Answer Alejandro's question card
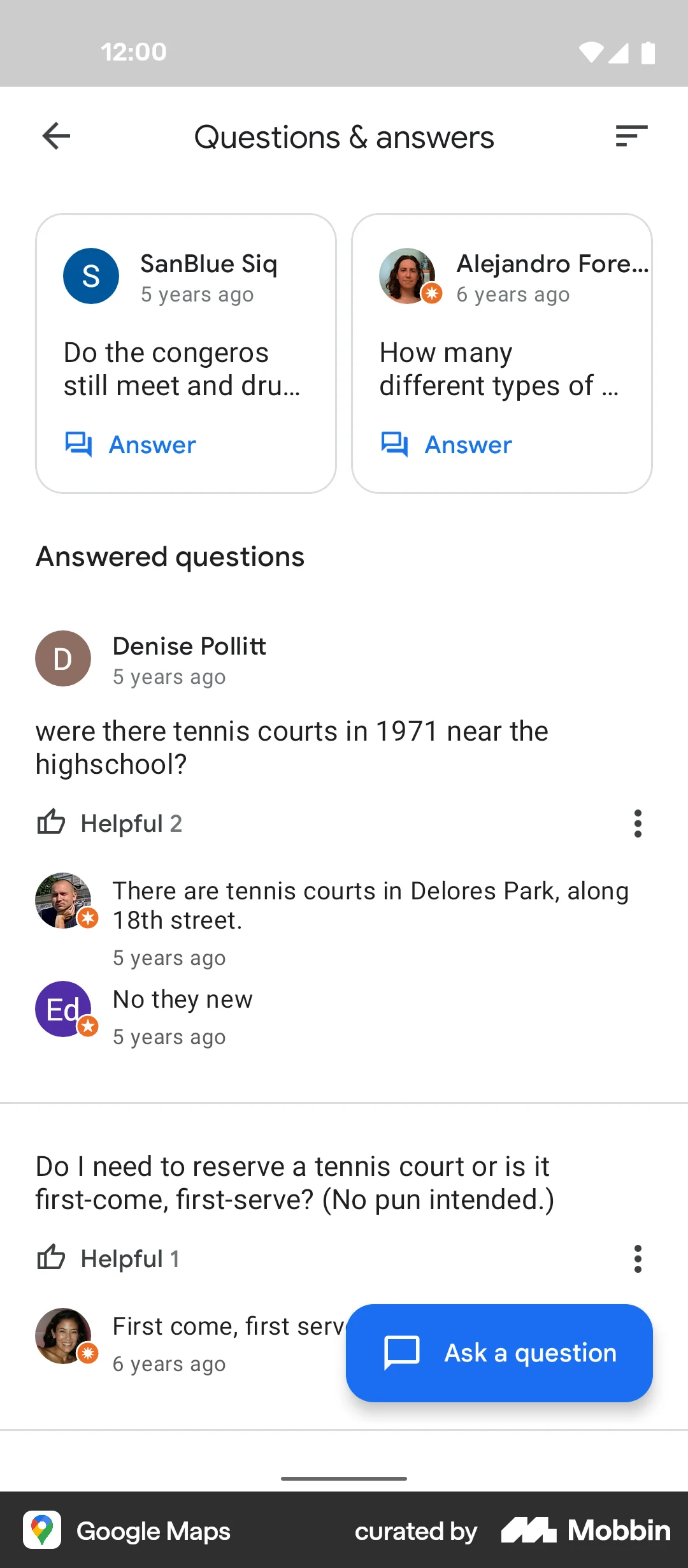This screenshot has width=688, height=1568. [447, 444]
